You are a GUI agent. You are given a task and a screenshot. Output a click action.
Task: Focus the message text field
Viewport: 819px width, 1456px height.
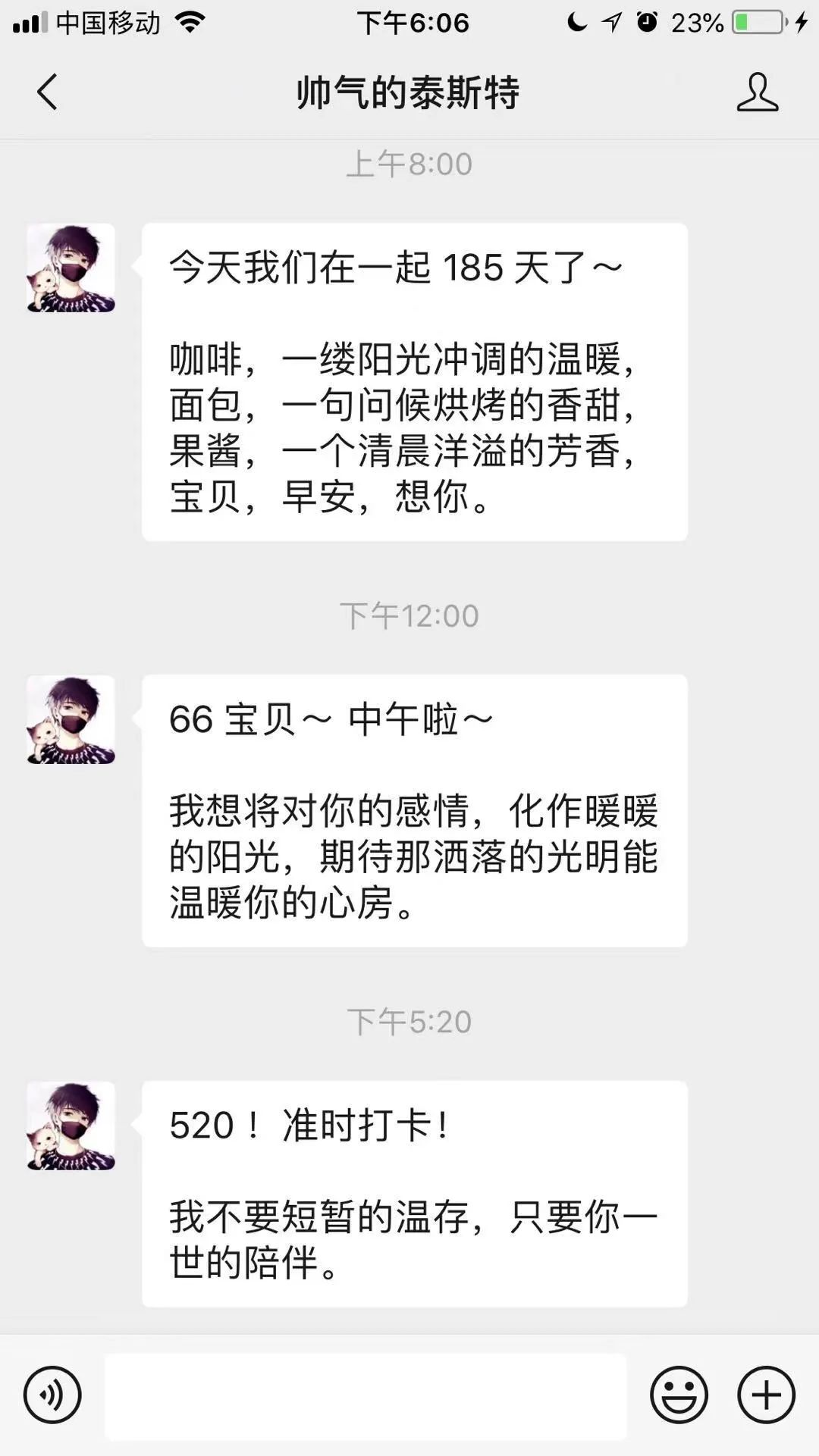pyautogui.click(x=366, y=1396)
